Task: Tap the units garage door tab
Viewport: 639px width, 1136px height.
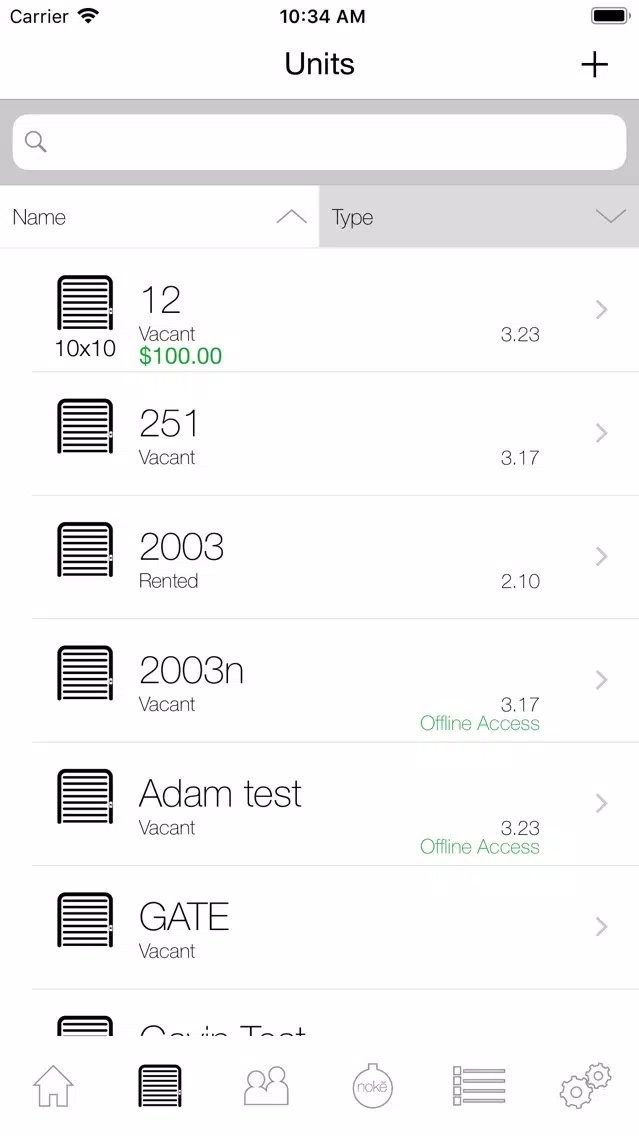Action: tap(159, 1085)
